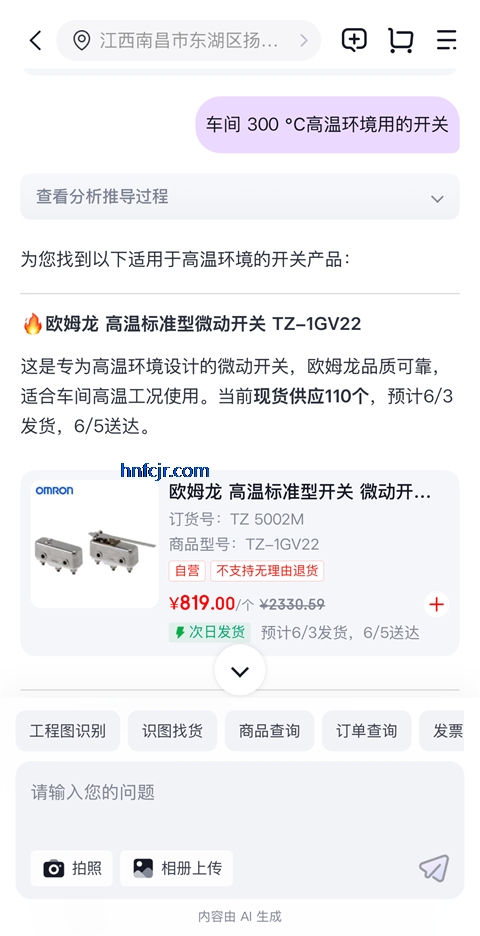Upload an image via 相册上传
The height and width of the screenshot is (936, 480).
click(177, 868)
